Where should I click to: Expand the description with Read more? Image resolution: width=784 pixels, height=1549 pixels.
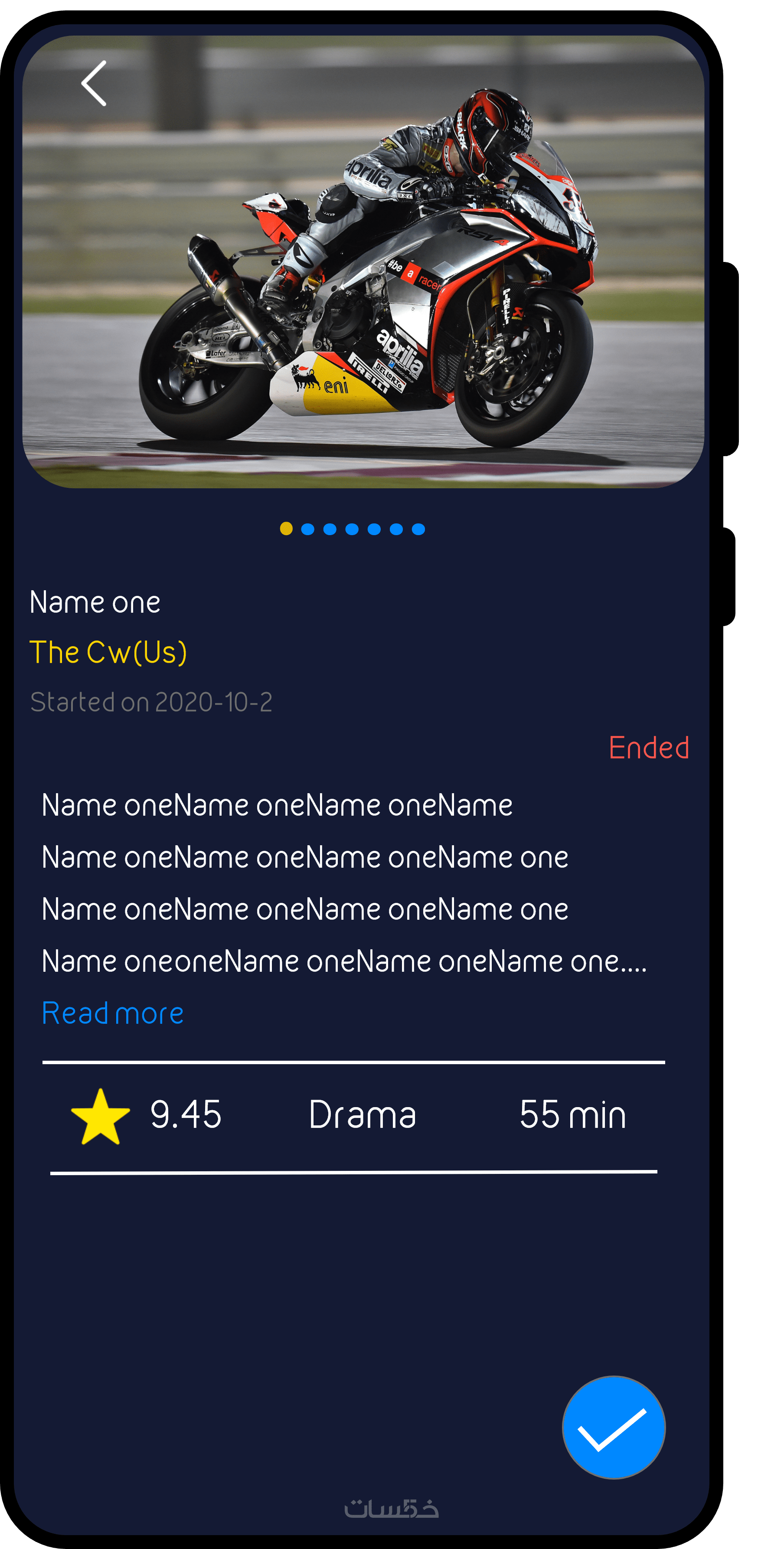click(112, 1013)
